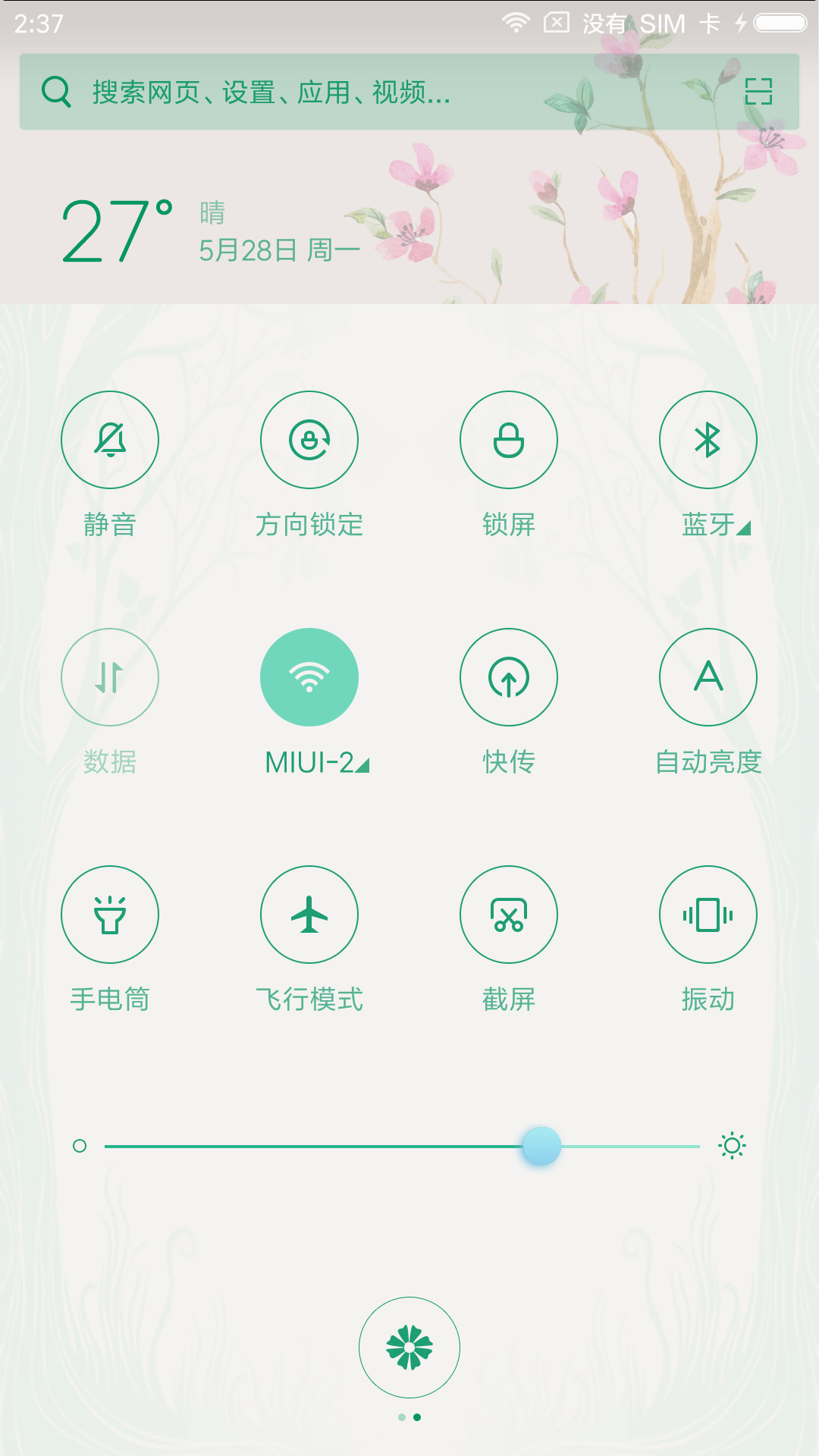The image size is (819, 1456).
Task: Turn on the flashlight (手电筒)
Action: [x=110, y=915]
